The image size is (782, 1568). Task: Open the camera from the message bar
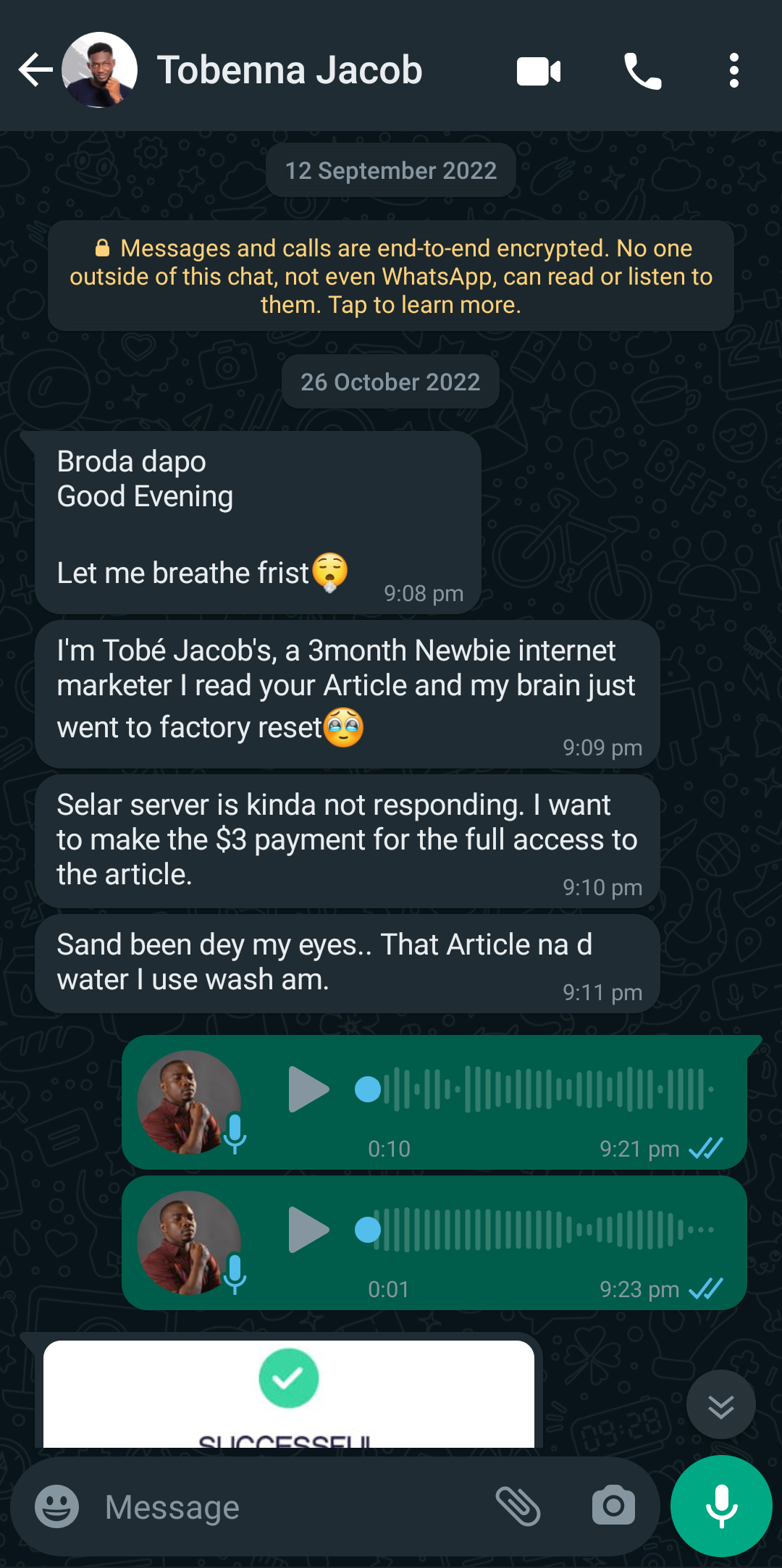click(613, 1507)
